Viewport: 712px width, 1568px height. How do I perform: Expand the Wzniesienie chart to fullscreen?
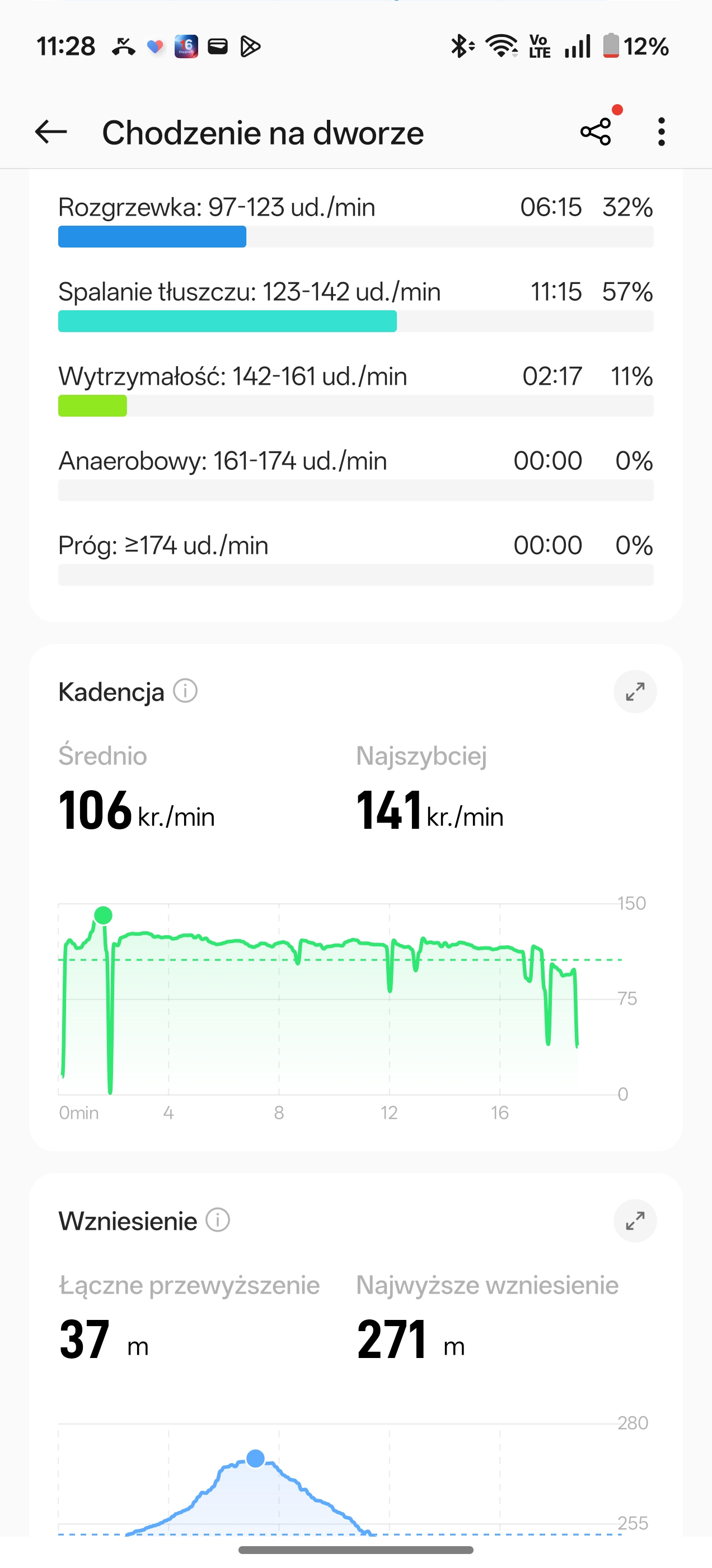(x=635, y=1220)
